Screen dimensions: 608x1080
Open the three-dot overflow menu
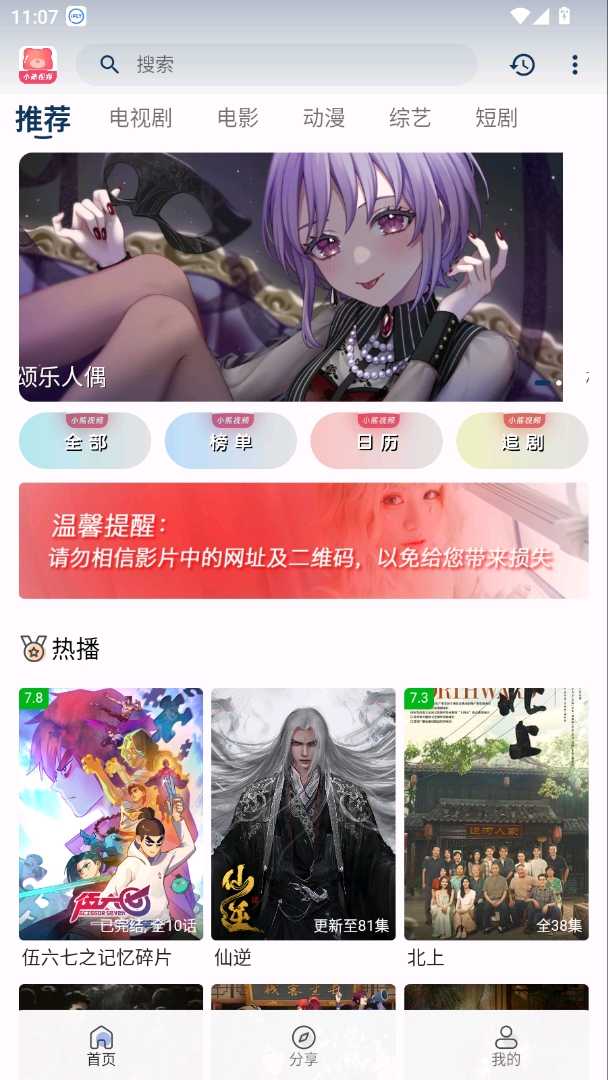point(574,65)
